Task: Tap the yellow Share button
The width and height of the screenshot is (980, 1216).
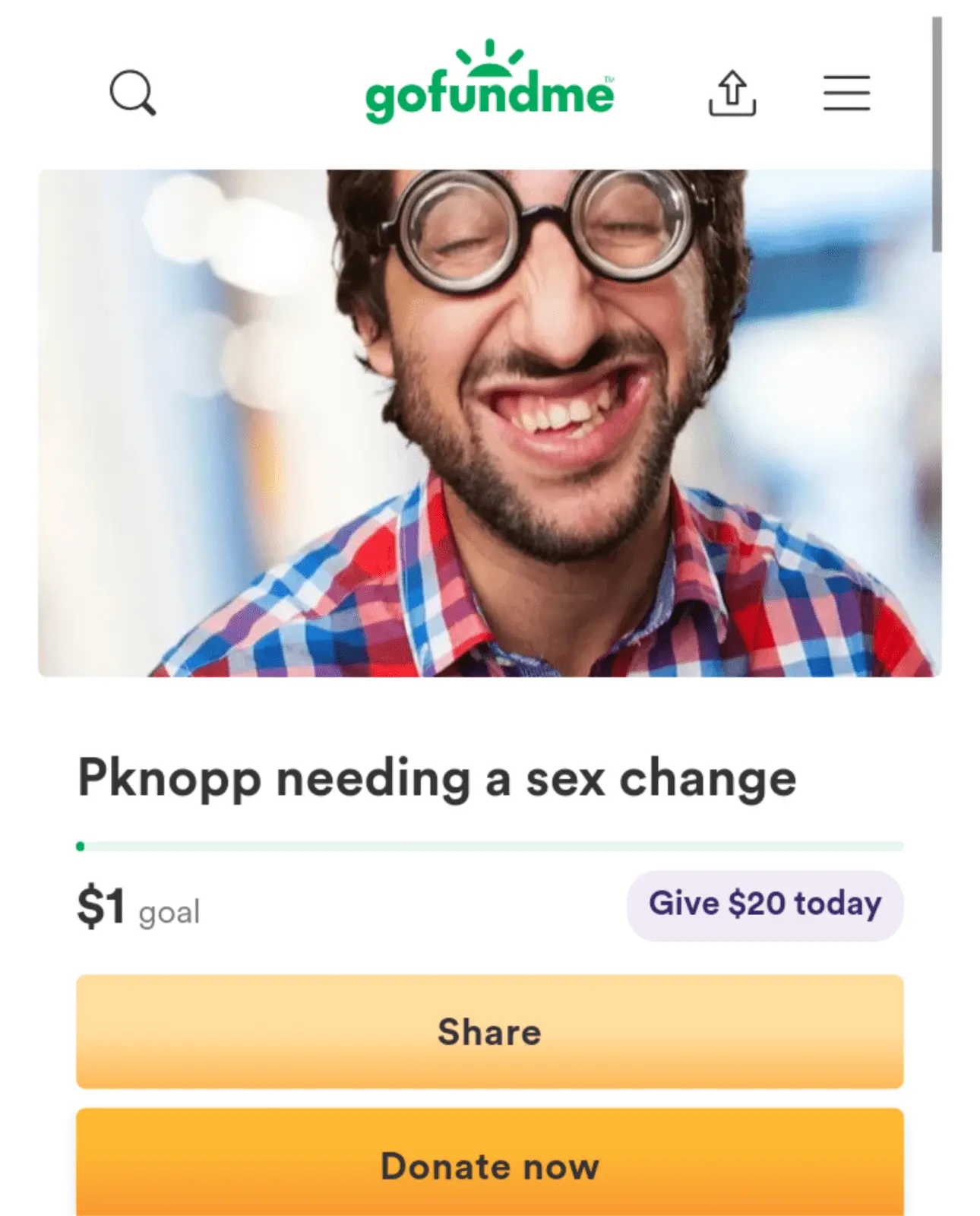Action: (489, 1031)
